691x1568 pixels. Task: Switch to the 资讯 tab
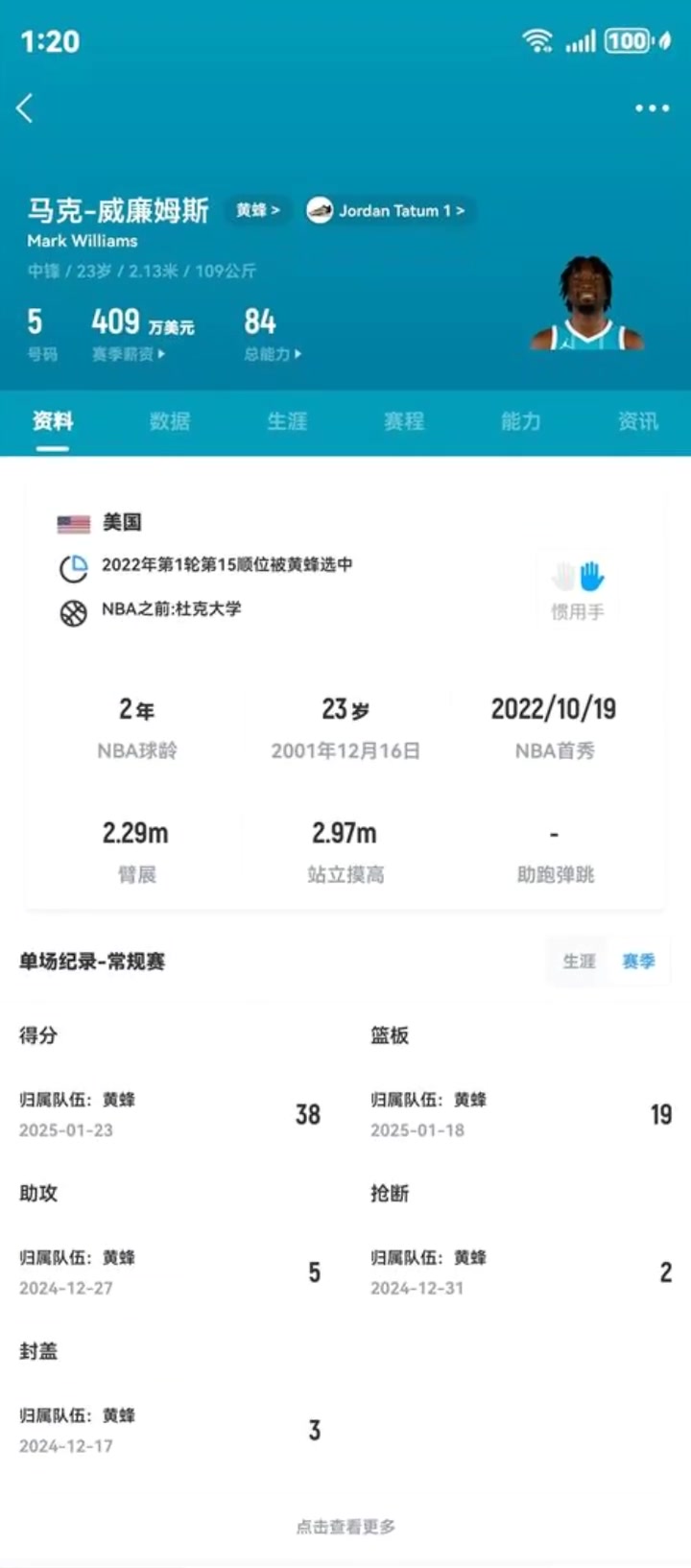pyautogui.click(x=637, y=421)
